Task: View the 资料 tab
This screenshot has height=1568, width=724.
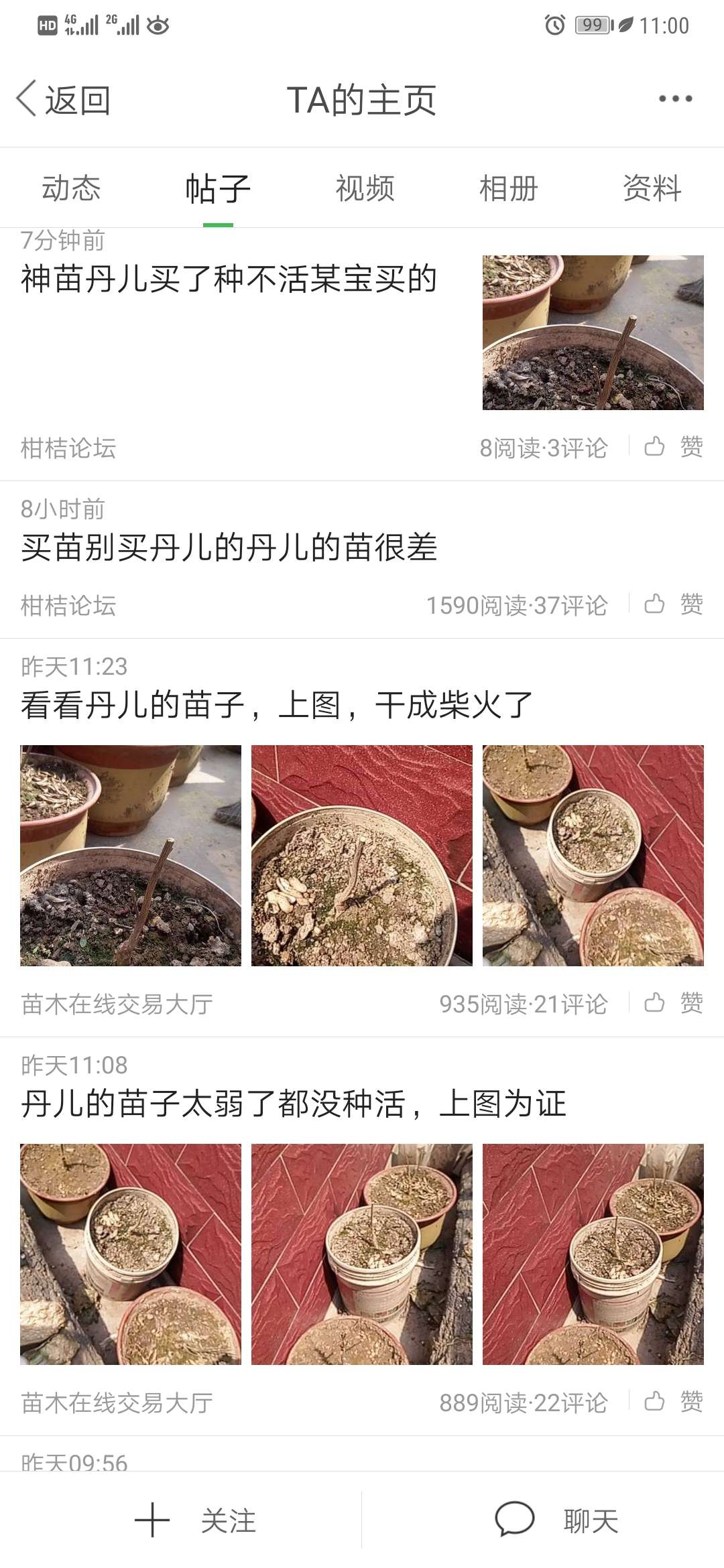Action: [x=652, y=188]
